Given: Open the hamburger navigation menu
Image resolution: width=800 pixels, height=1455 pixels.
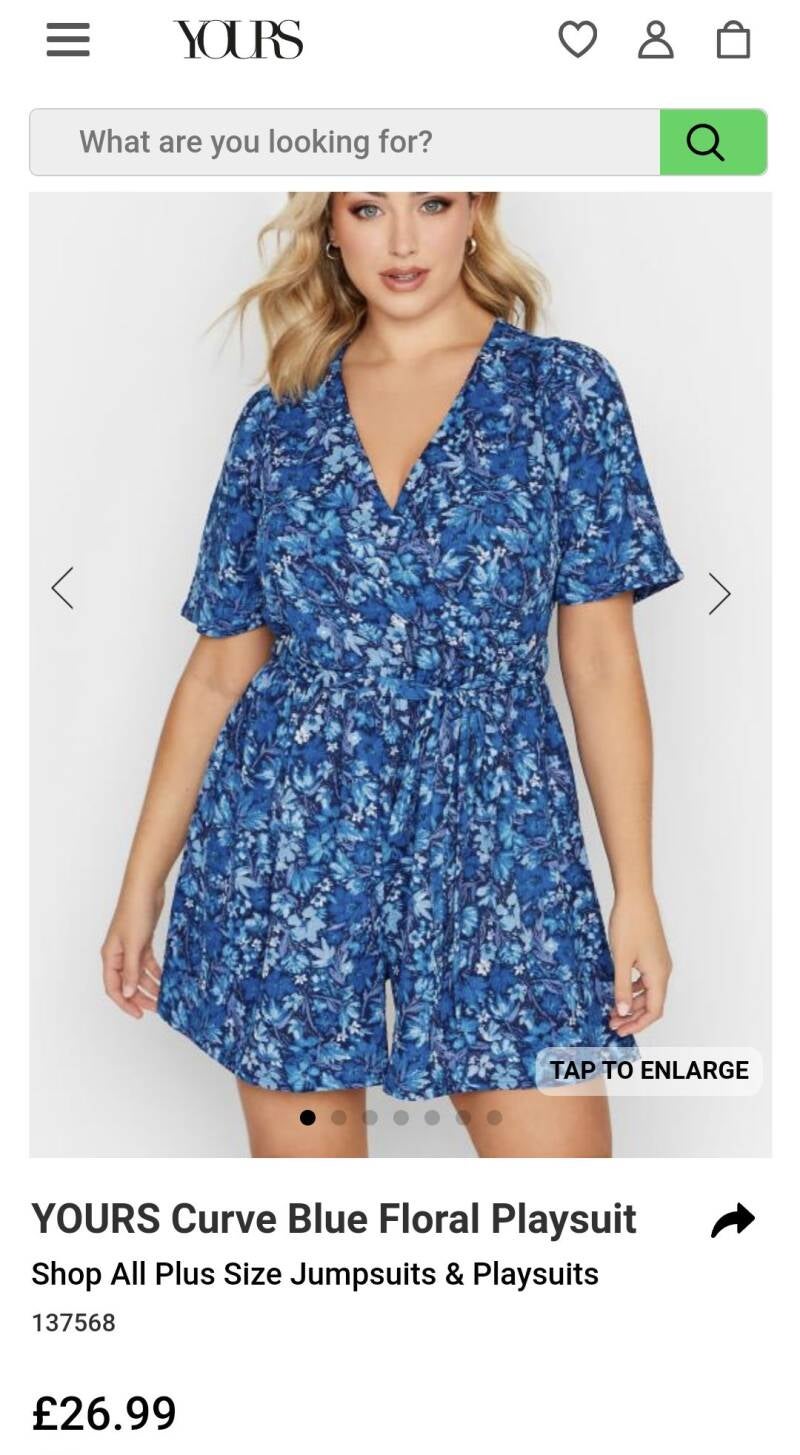Looking at the screenshot, I should 68,41.
